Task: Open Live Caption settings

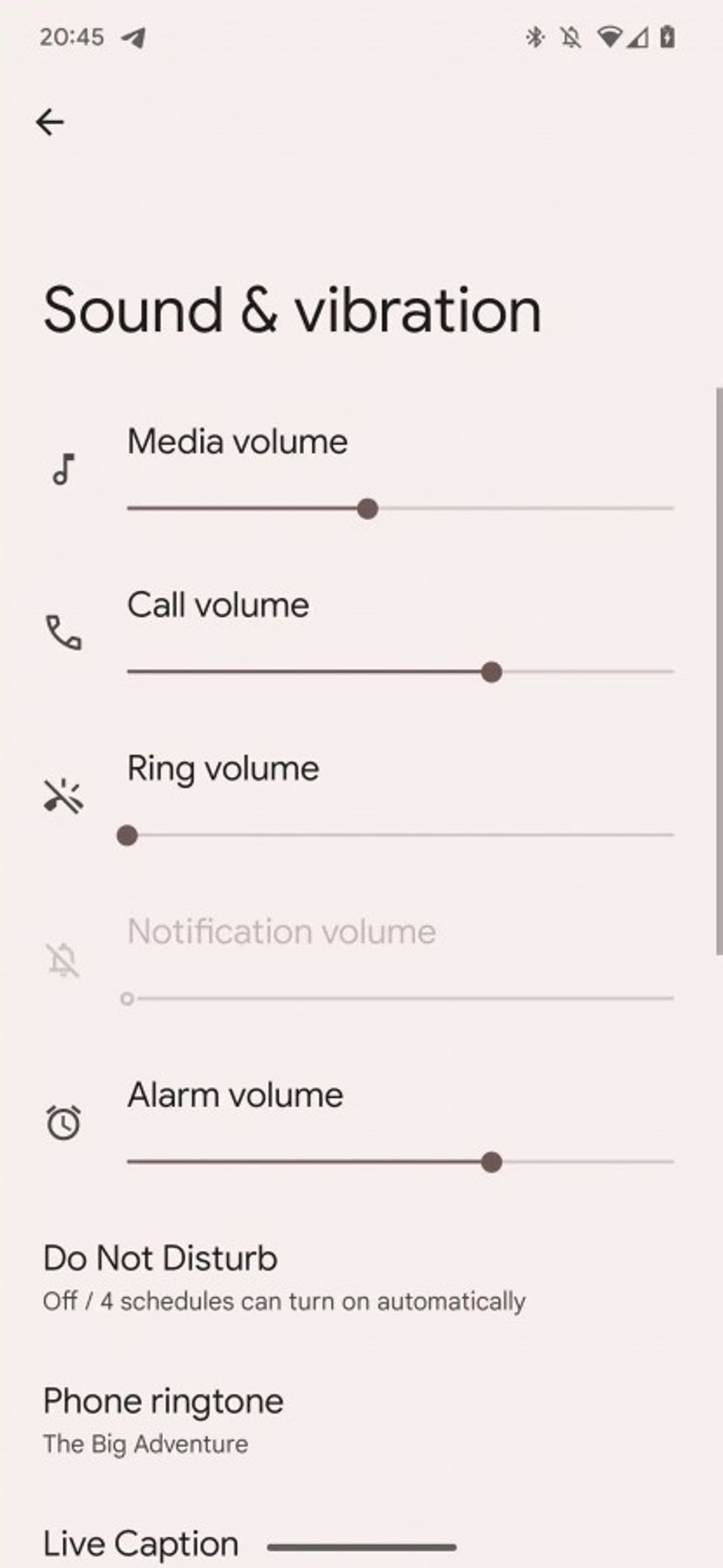Action: tap(141, 1543)
